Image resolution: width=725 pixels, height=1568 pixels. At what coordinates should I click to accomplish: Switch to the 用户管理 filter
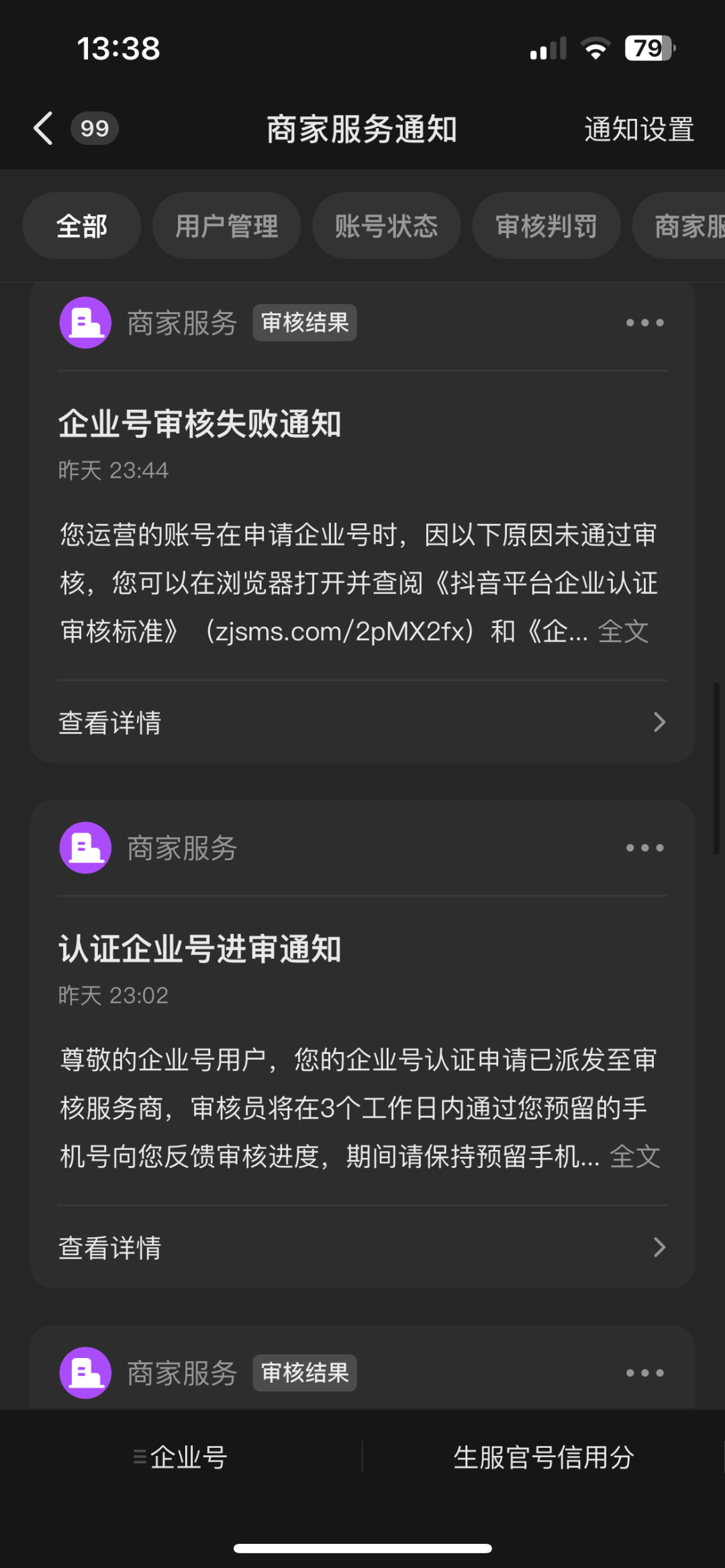pyautogui.click(x=227, y=226)
